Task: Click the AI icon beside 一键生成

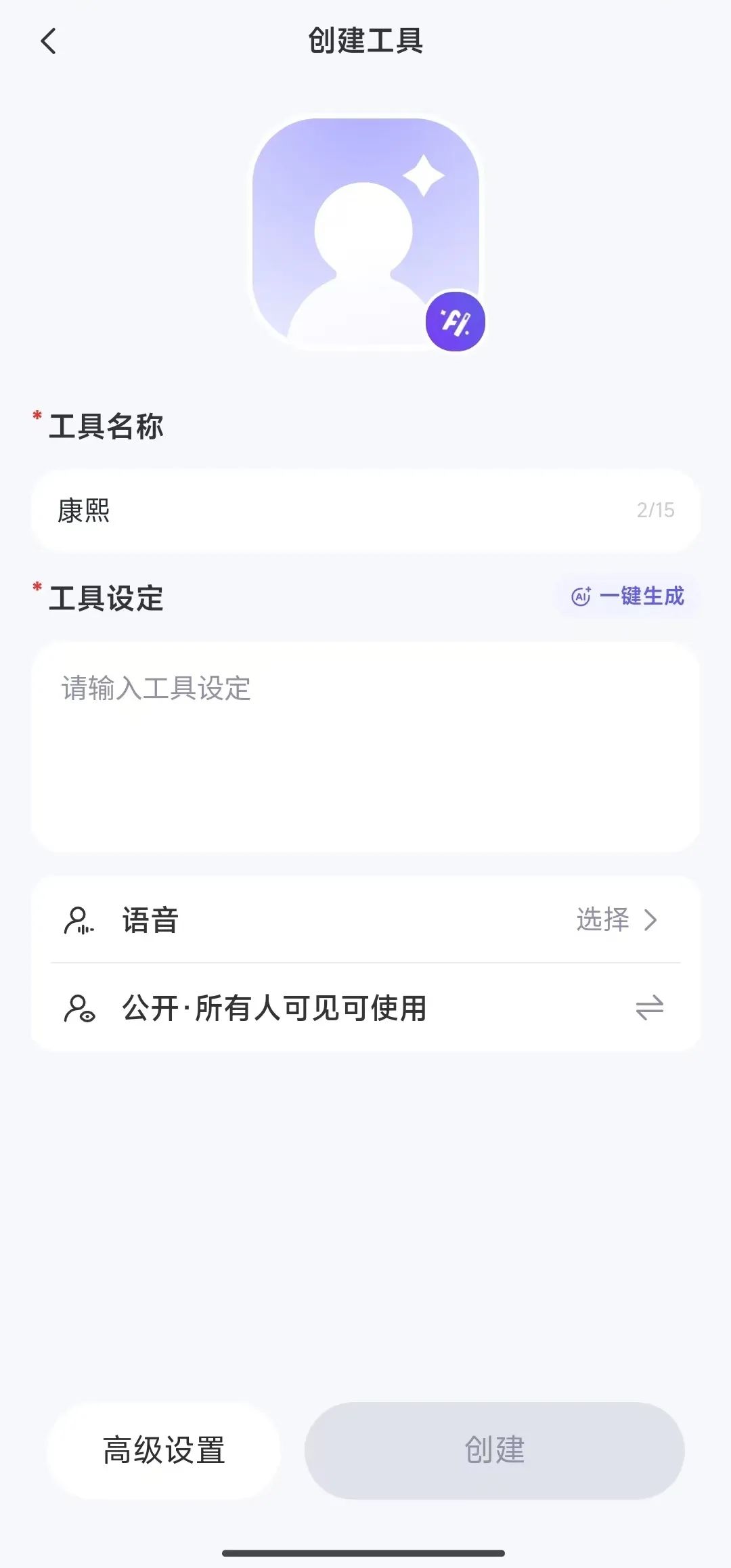Action: tap(579, 596)
